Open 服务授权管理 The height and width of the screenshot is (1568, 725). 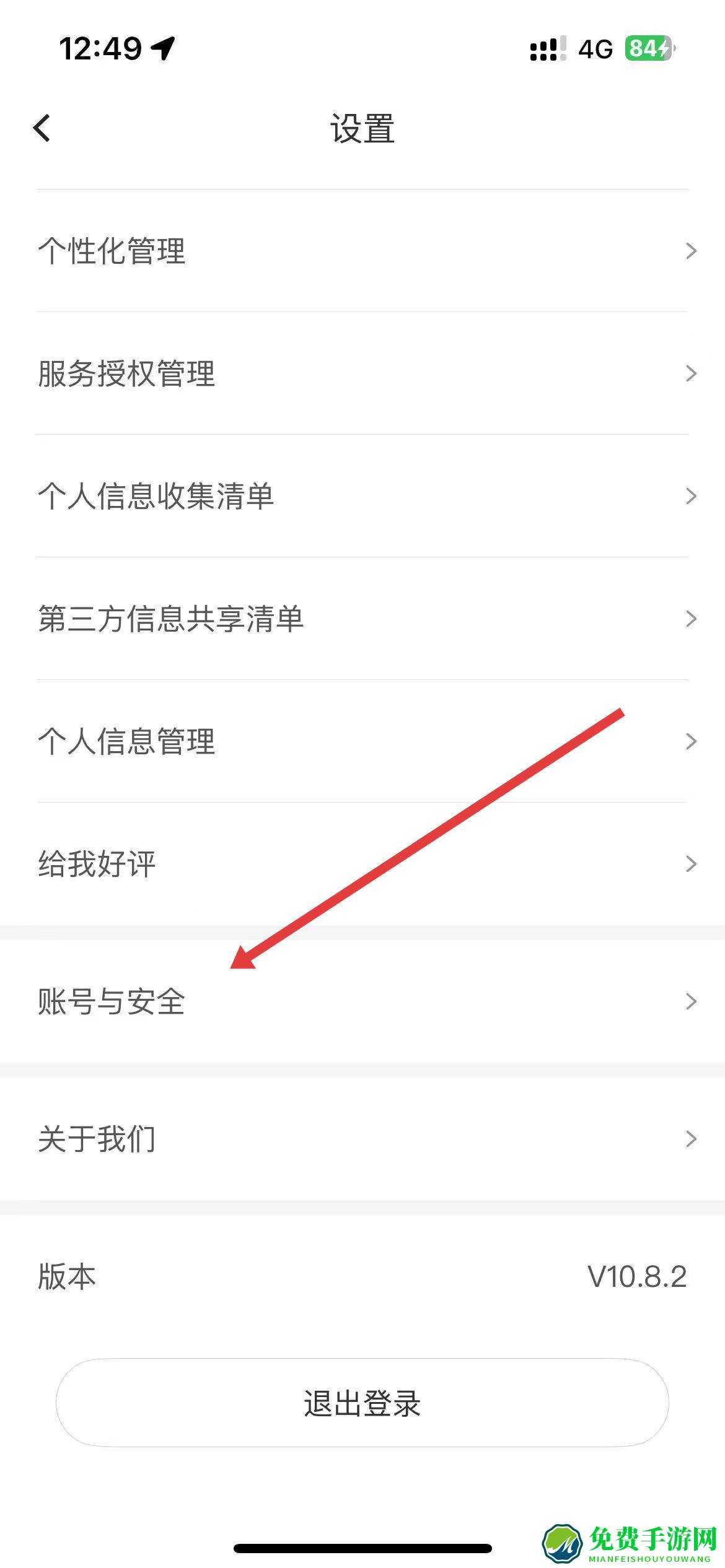pos(362,373)
